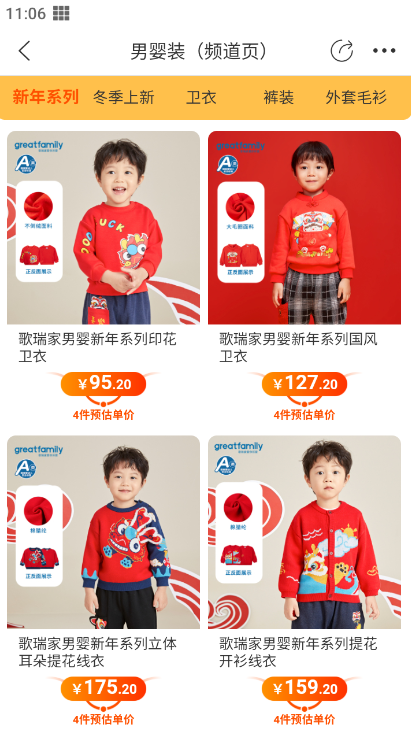View the 立体耳朵提花线衣 product
The width and height of the screenshot is (411, 736).
click(103, 581)
